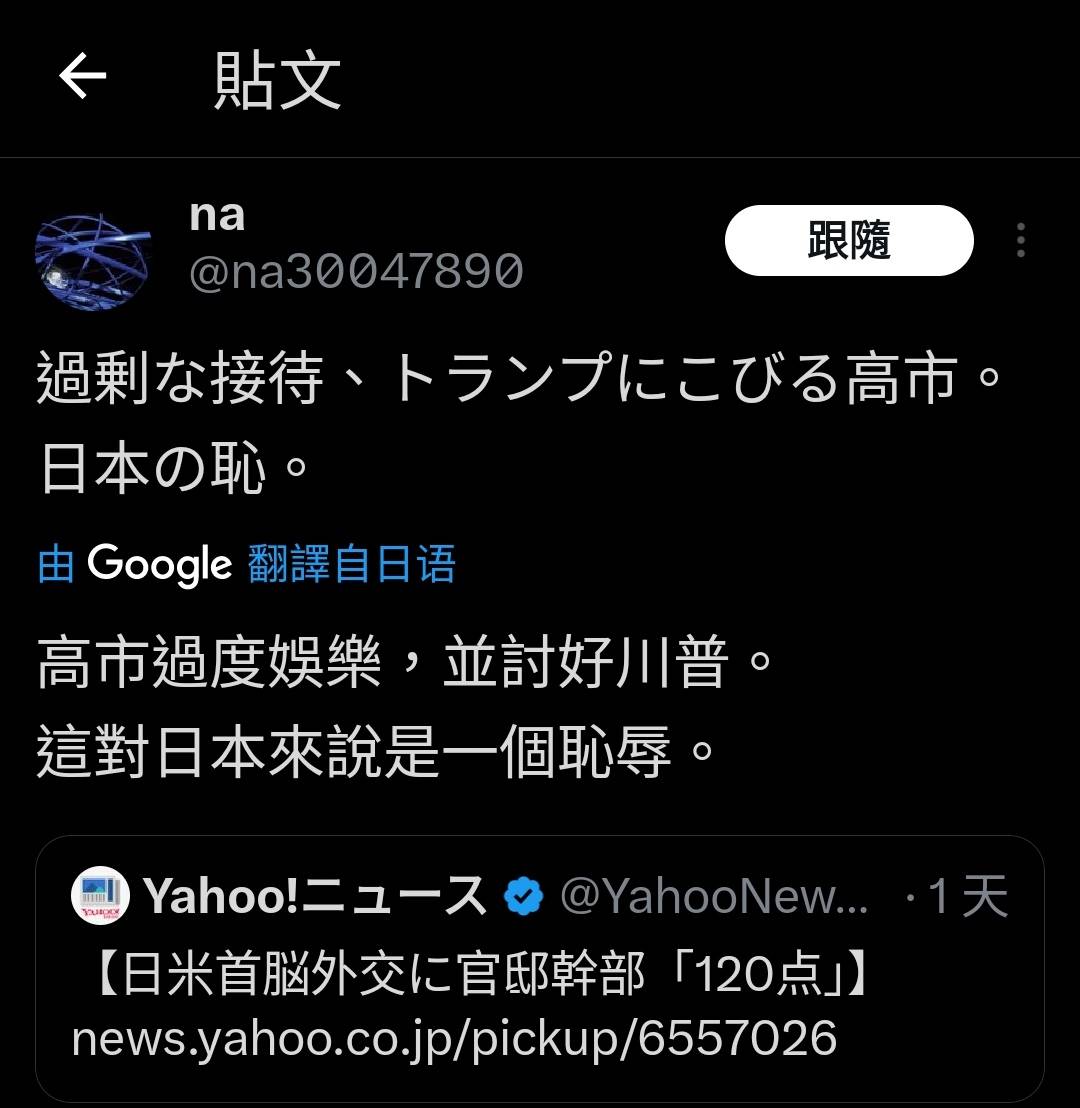Open the @na30047890 profile name
Image resolution: width=1080 pixels, height=1108 pixels.
[355, 271]
